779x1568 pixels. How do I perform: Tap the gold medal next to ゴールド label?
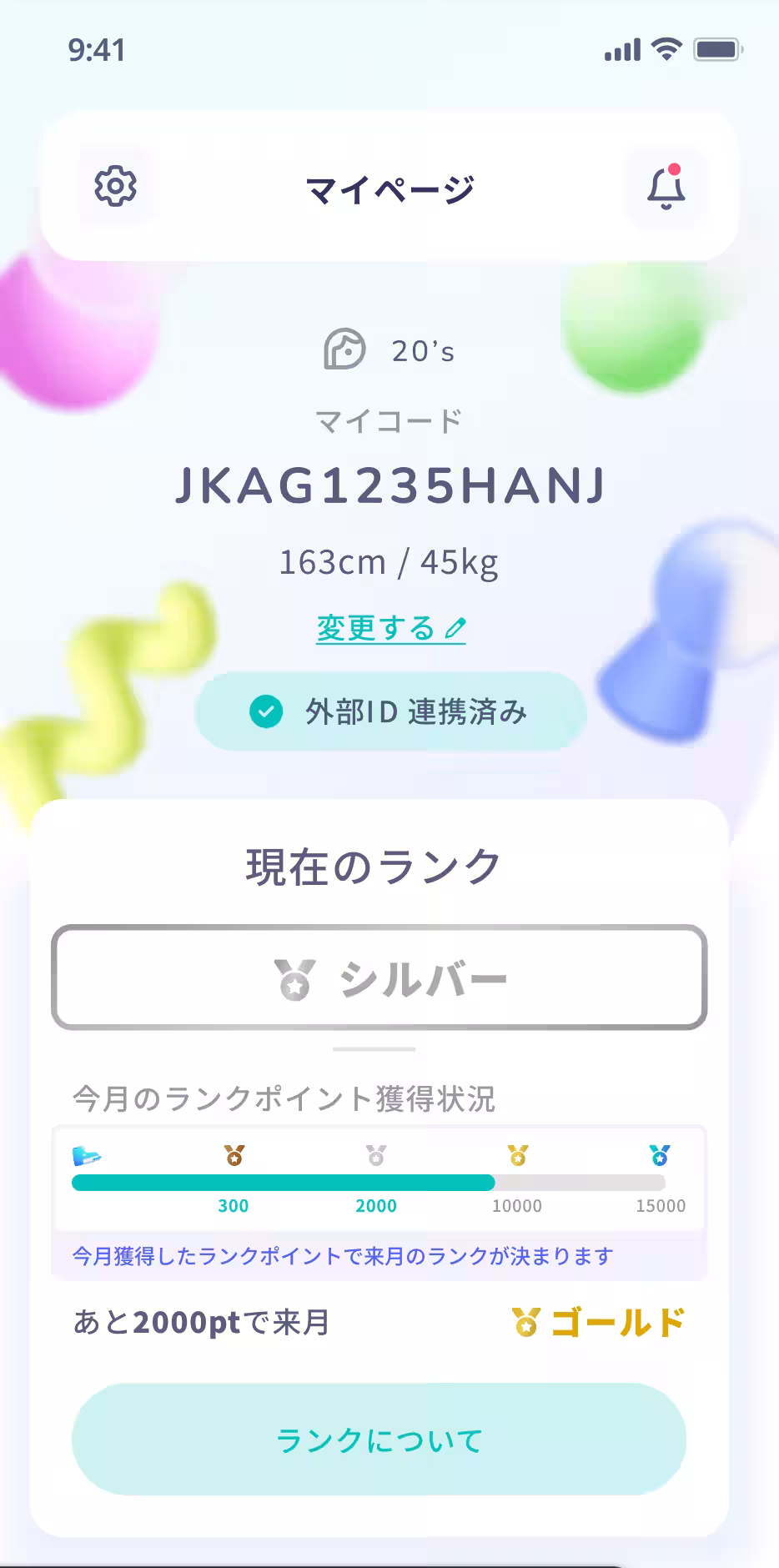pyautogui.click(x=527, y=1322)
